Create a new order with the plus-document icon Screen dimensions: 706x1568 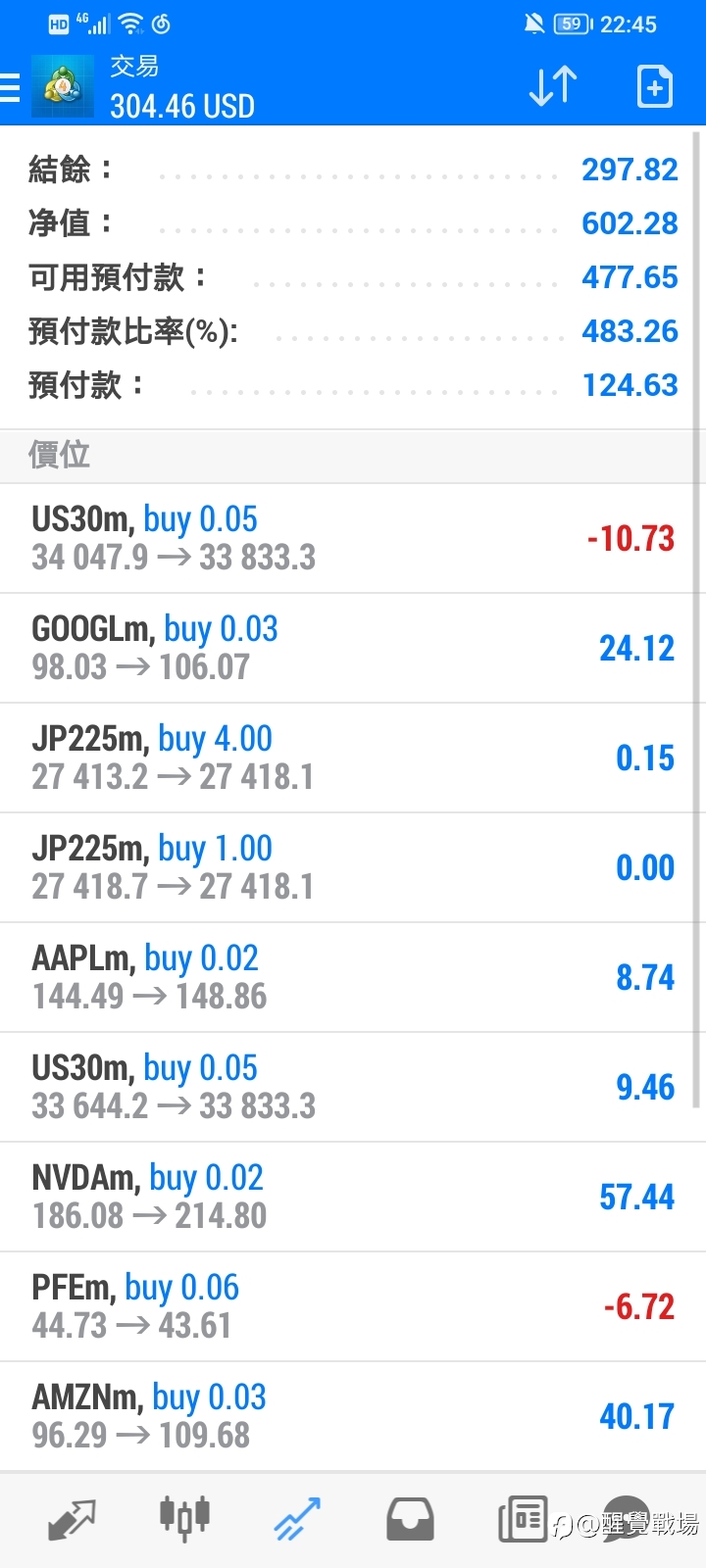[x=654, y=86]
